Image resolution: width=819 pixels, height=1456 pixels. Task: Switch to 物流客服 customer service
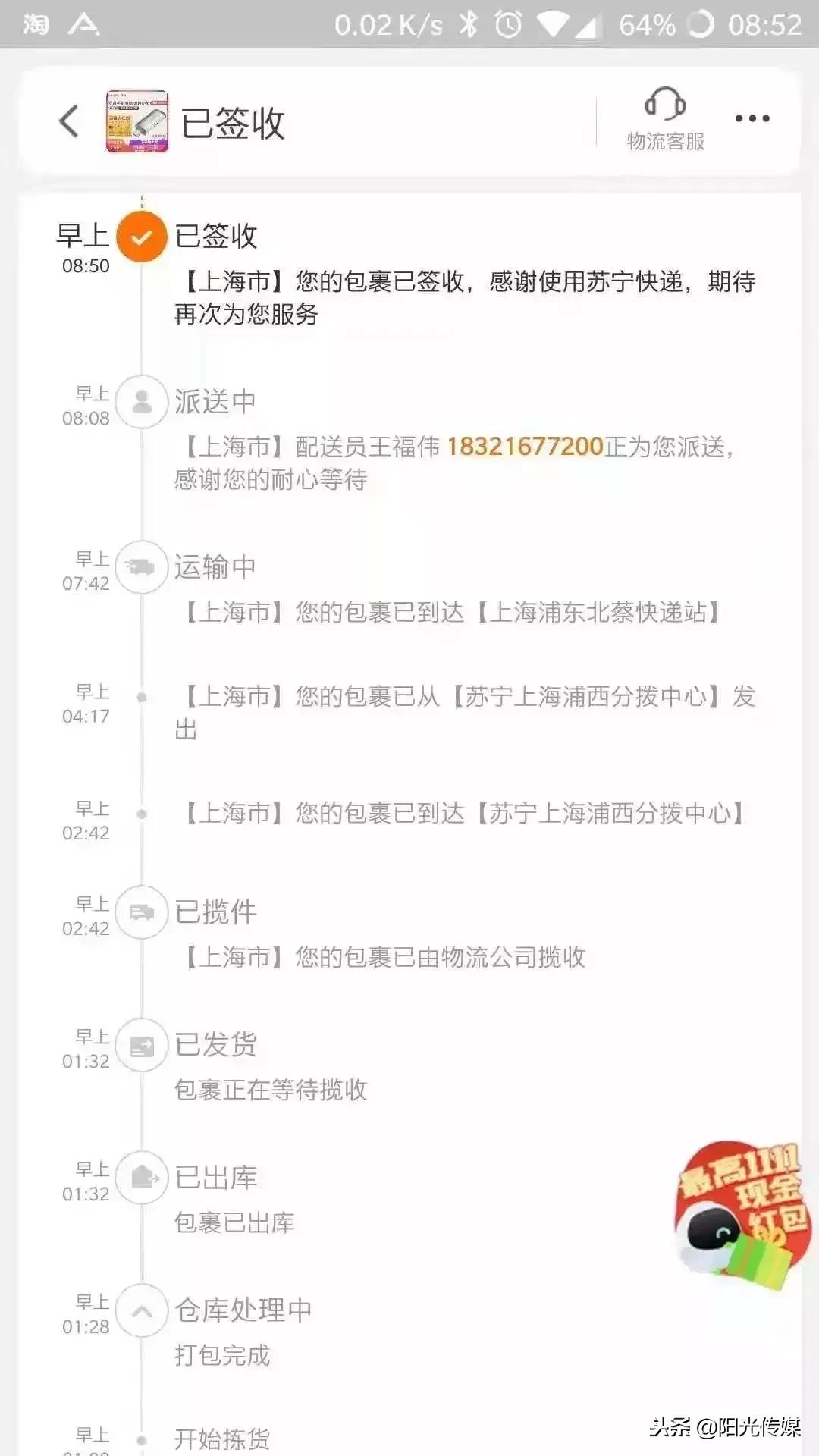[x=664, y=140]
